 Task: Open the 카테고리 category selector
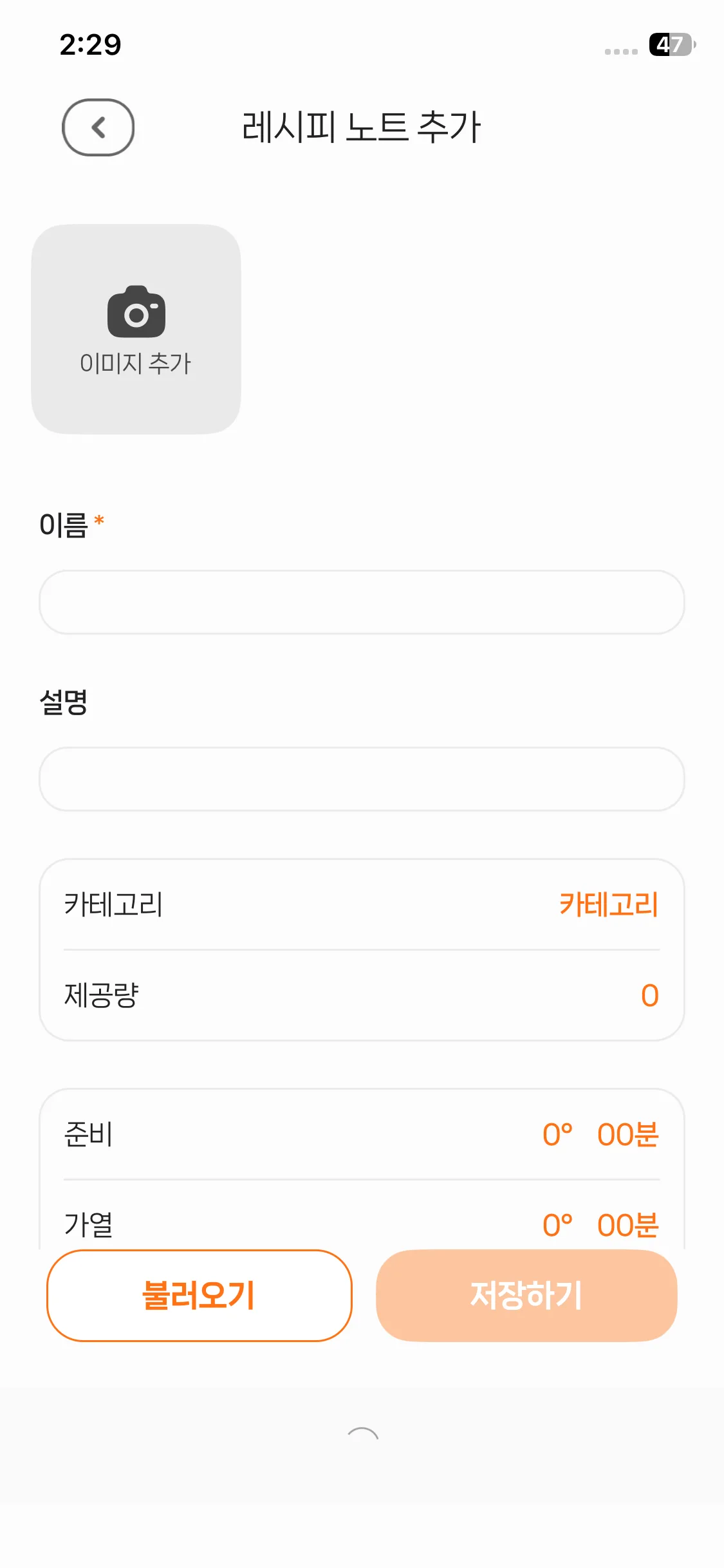[x=608, y=904]
